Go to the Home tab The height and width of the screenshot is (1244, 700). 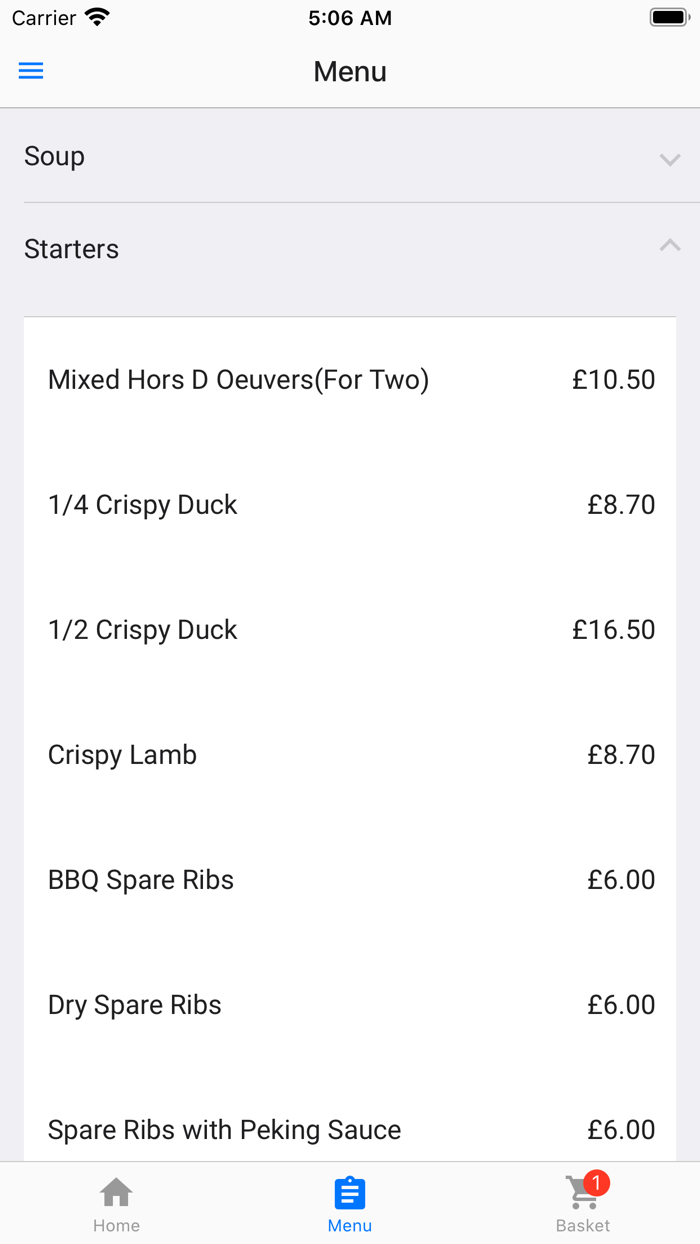click(116, 1204)
